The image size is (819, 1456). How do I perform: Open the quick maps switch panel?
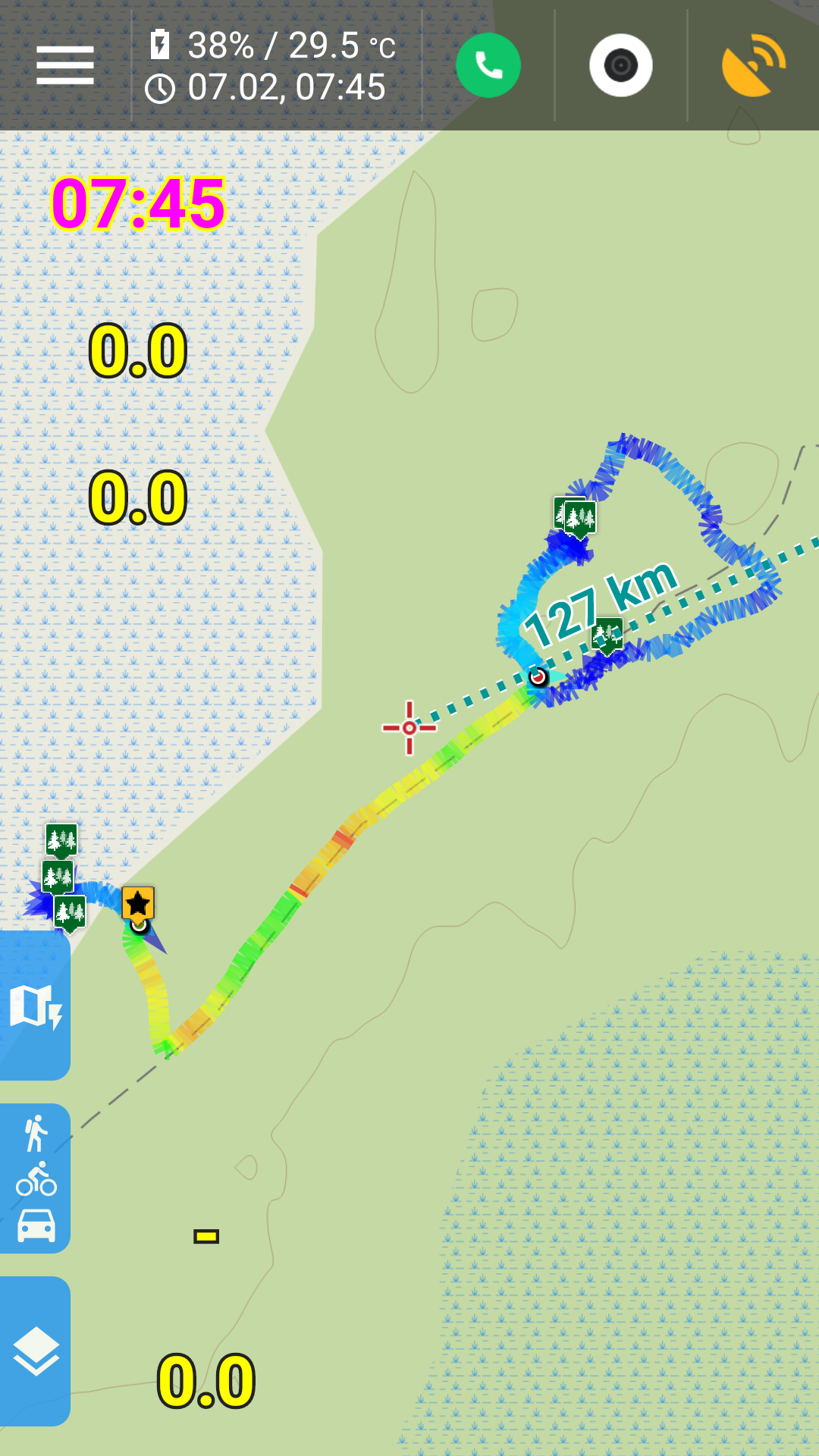pyautogui.click(x=35, y=1006)
